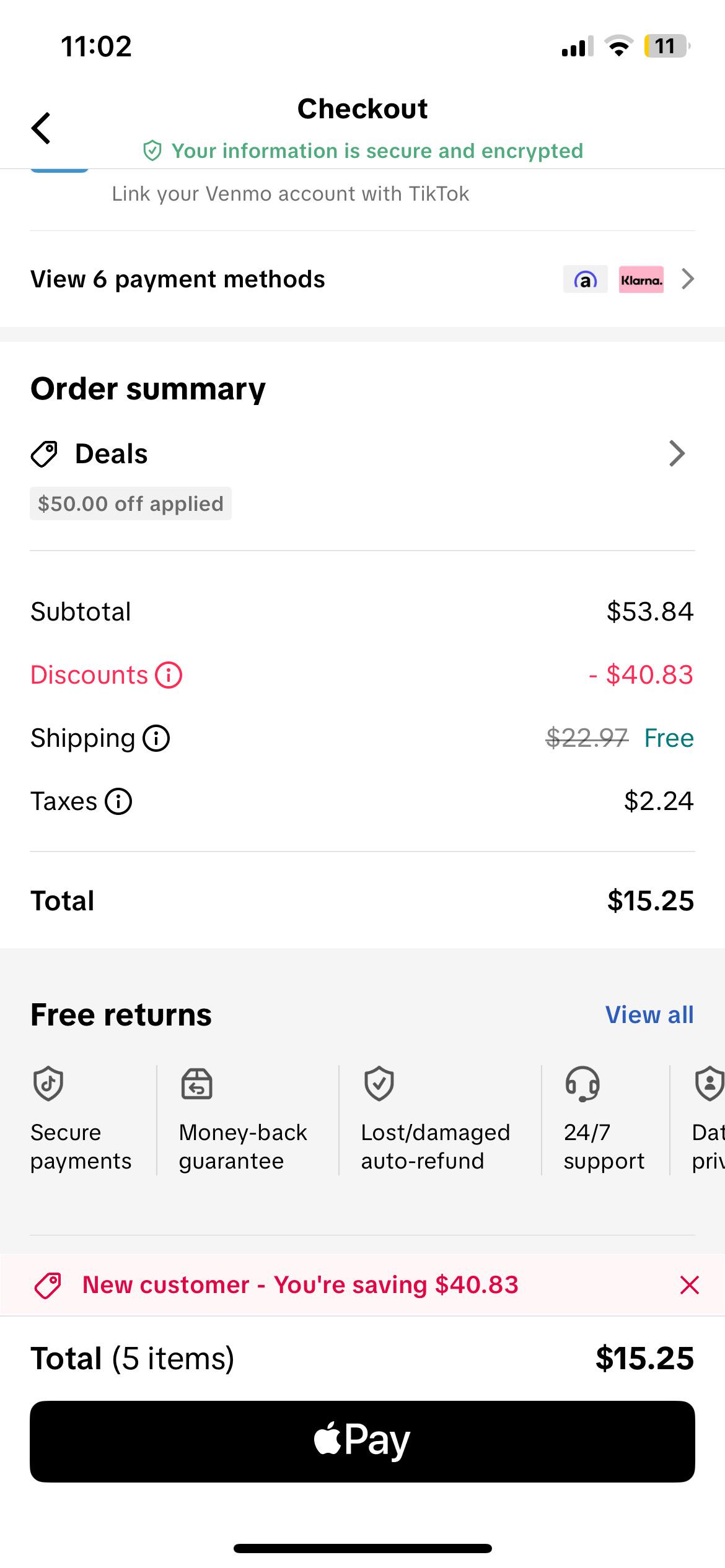Click the Klarna payment icon
This screenshot has height=1568, width=725.
641,279
